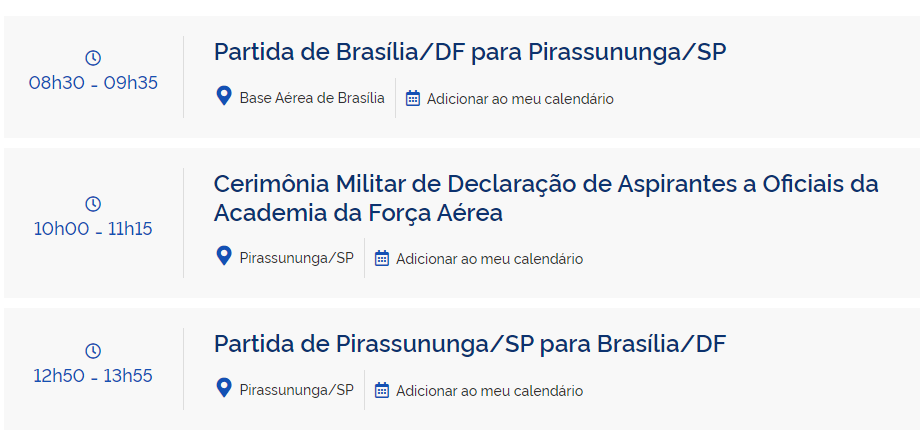Add the Pirassununga departure to my calendar
920x442 pixels.
(488, 391)
